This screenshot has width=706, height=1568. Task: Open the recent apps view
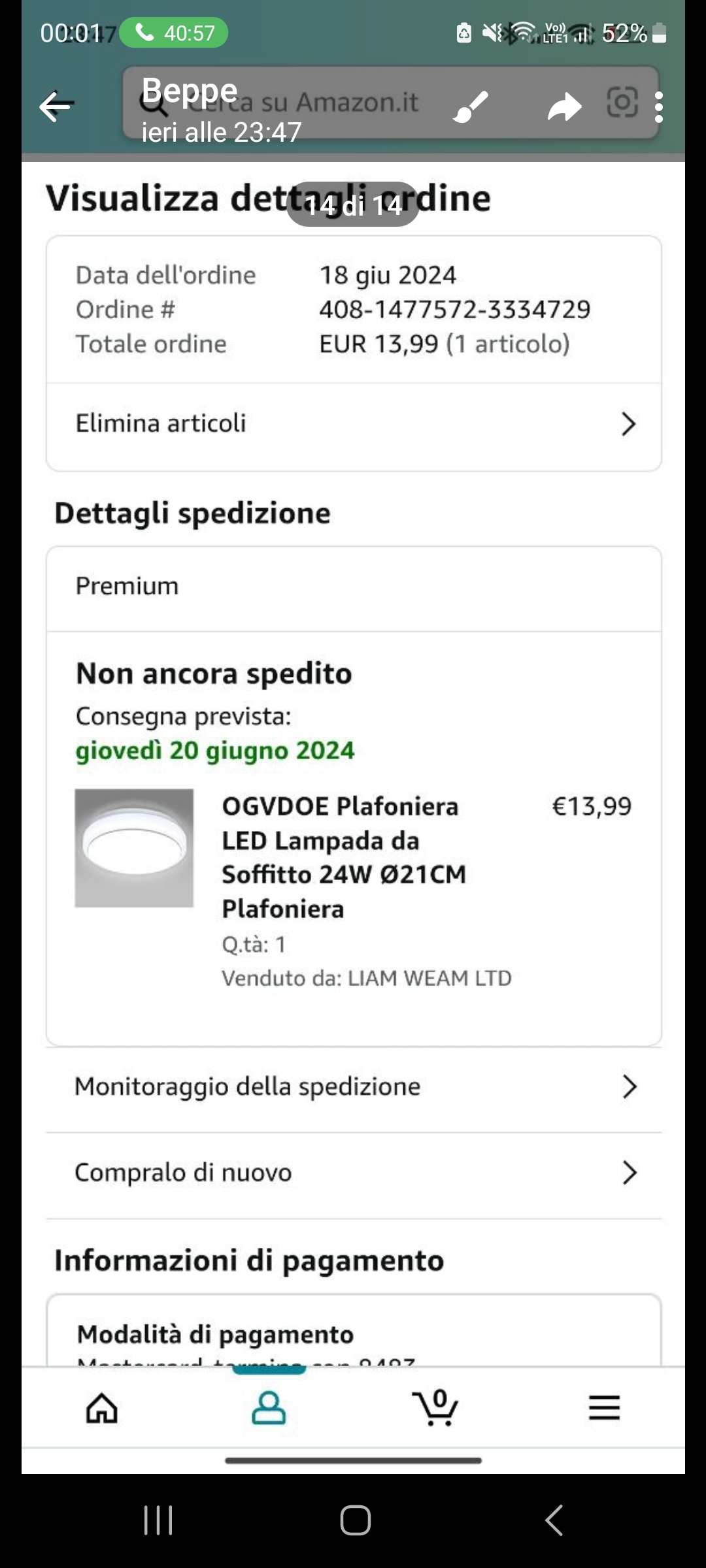click(158, 1520)
